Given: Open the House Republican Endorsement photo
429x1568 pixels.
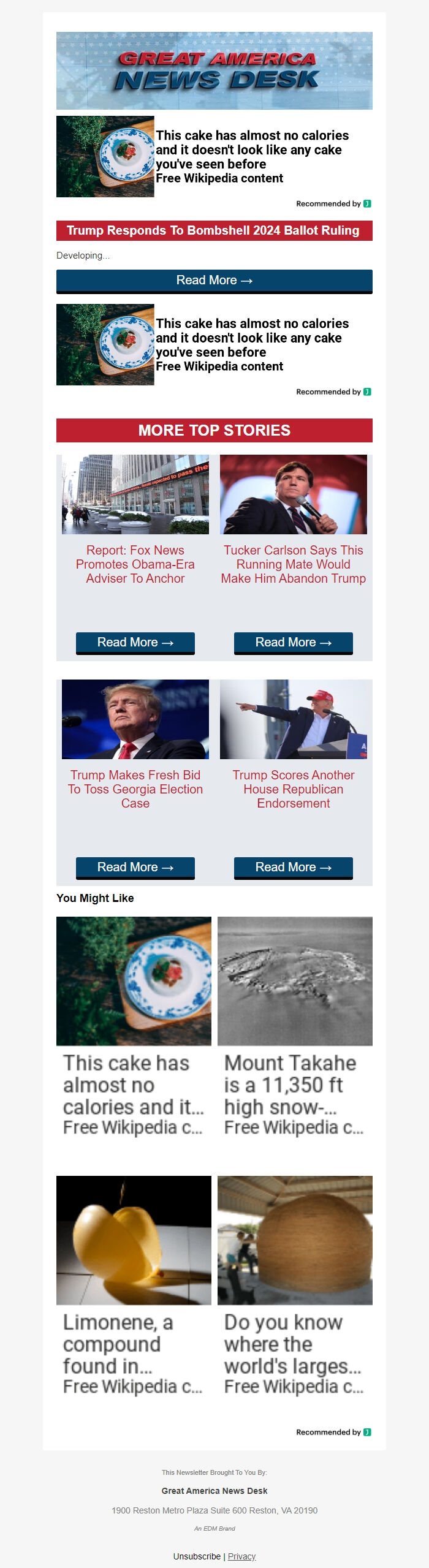Looking at the screenshot, I should 293,719.
